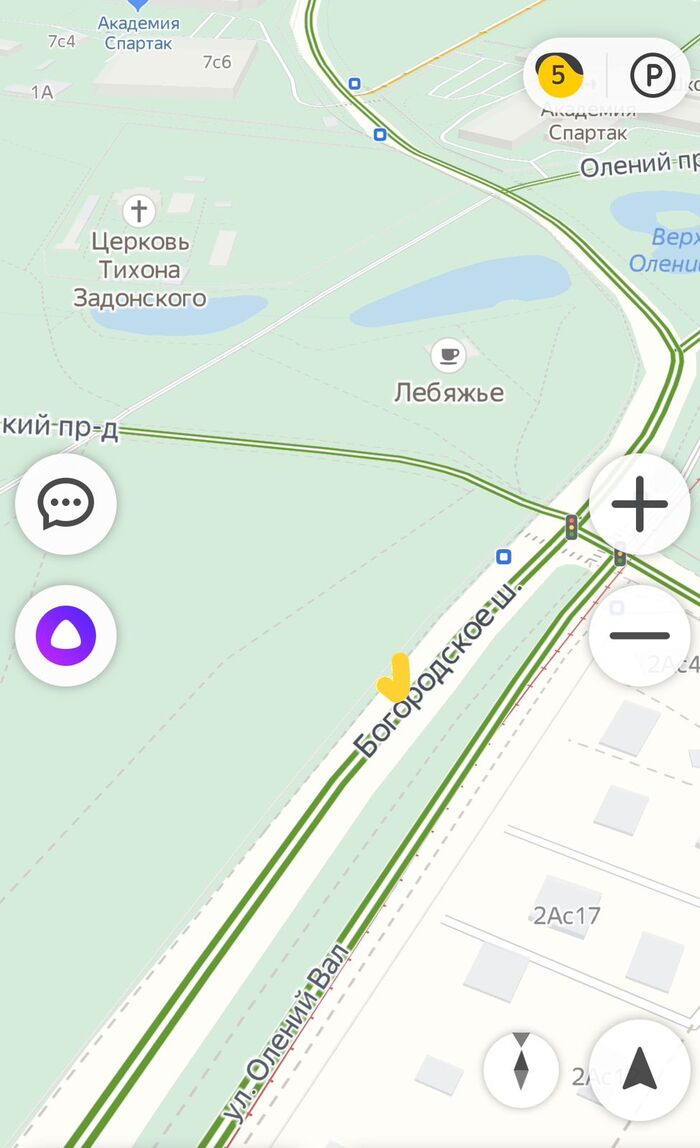The height and width of the screenshot is (1148, 700).
Task: Open Лебяжье cafe marker
Action: [447, 355]
